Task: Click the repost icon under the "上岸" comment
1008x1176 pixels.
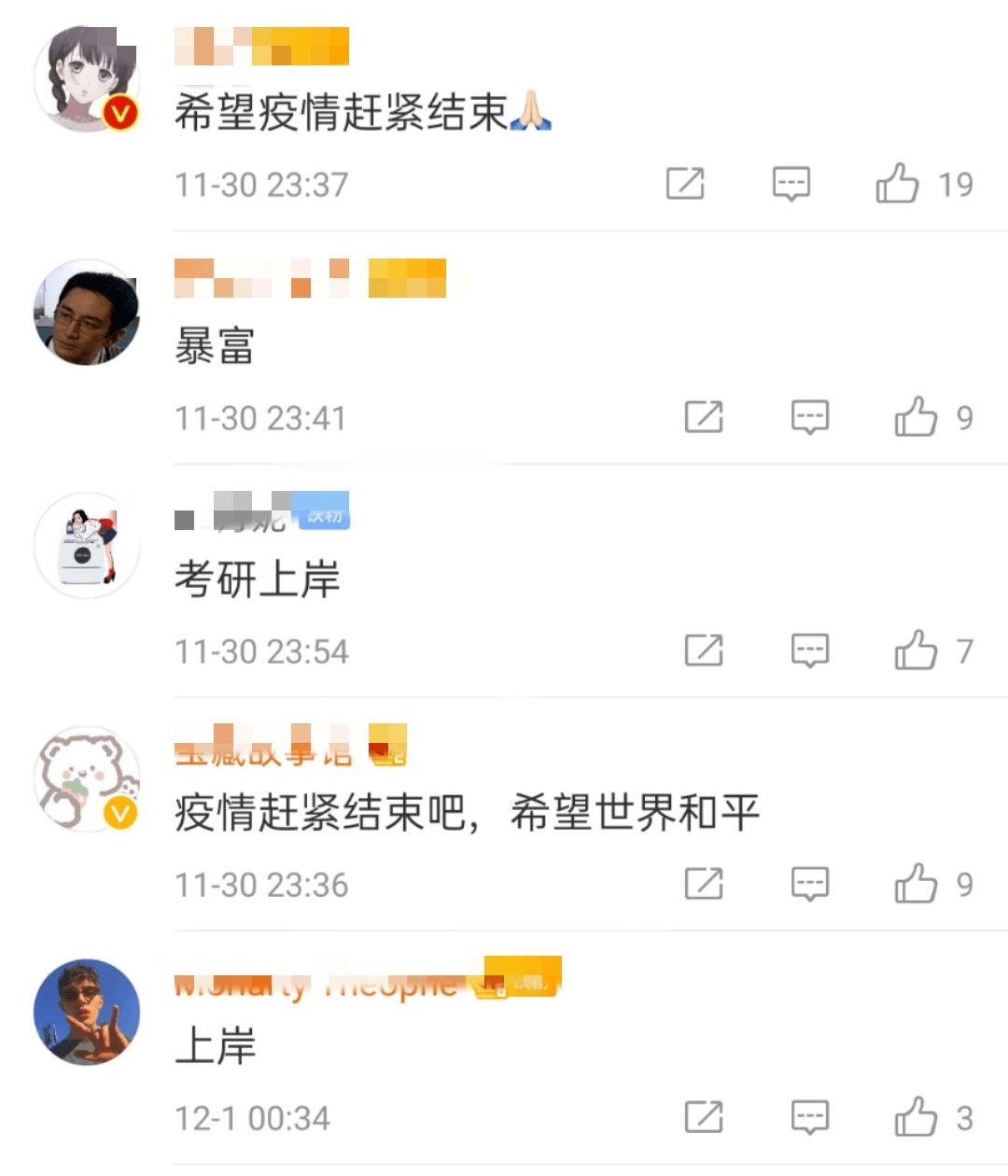Action: click(x=705, y=1117)
